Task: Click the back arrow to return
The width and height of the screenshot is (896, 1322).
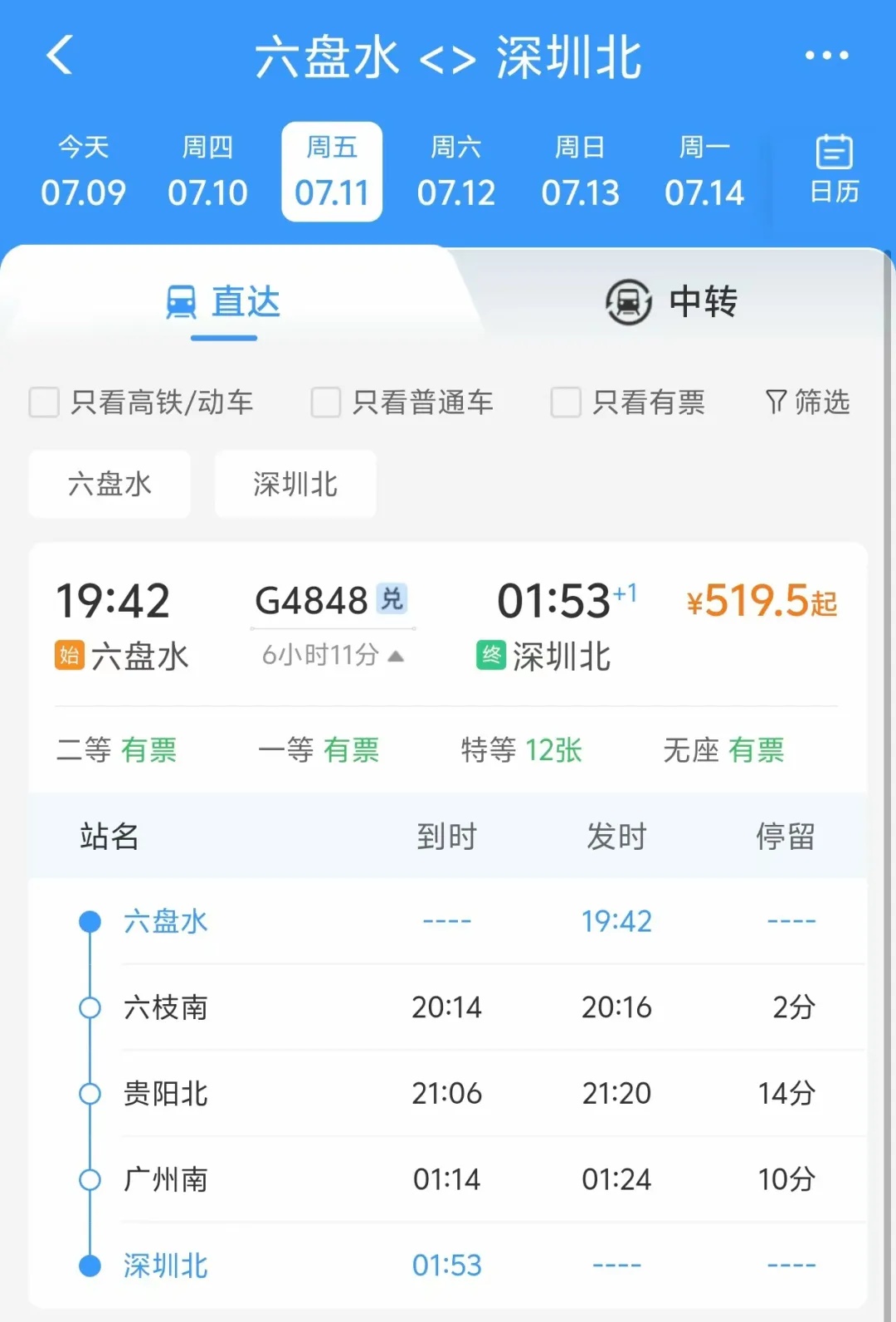Action: (x=58, y=56)
